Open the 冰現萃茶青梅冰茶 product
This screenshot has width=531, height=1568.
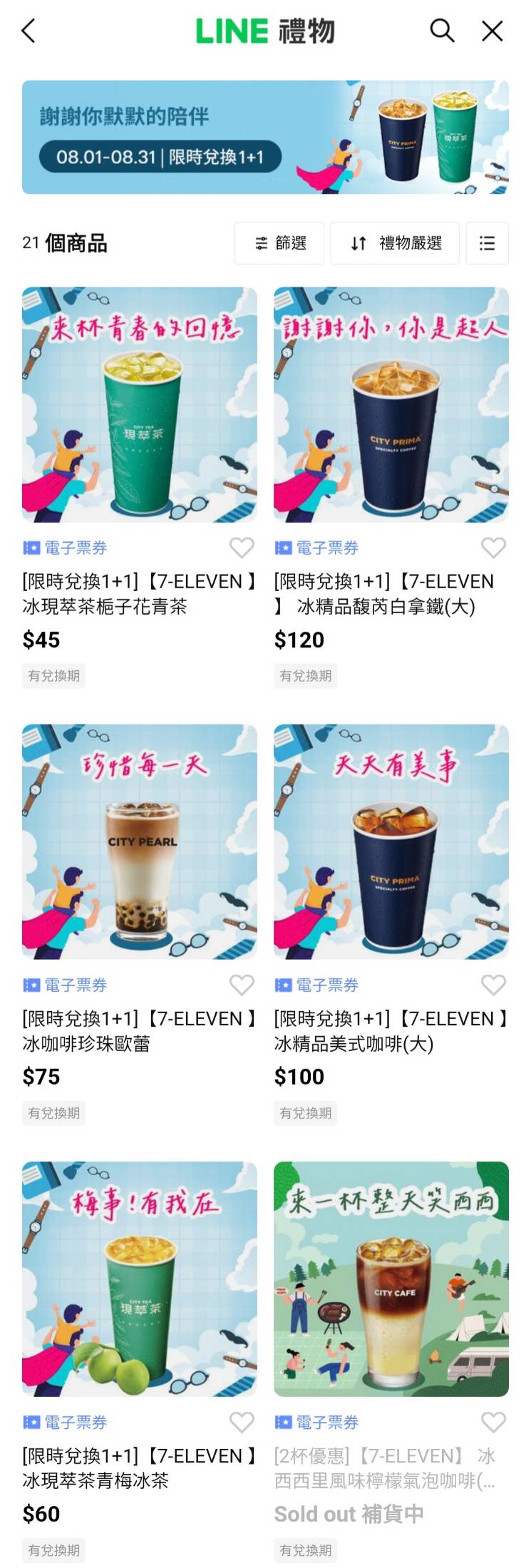[140, 1279]
